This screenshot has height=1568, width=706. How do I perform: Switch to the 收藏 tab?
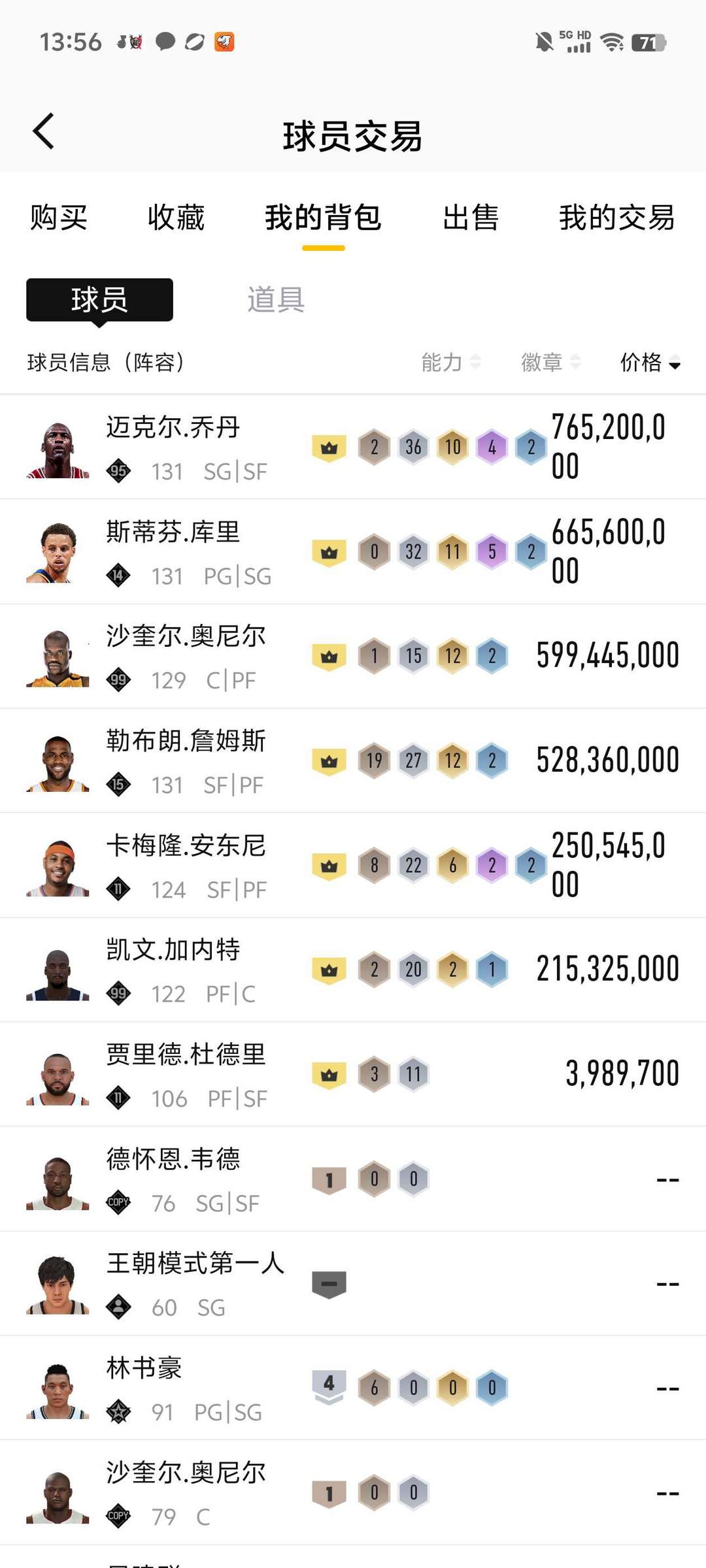coord(176,218)
